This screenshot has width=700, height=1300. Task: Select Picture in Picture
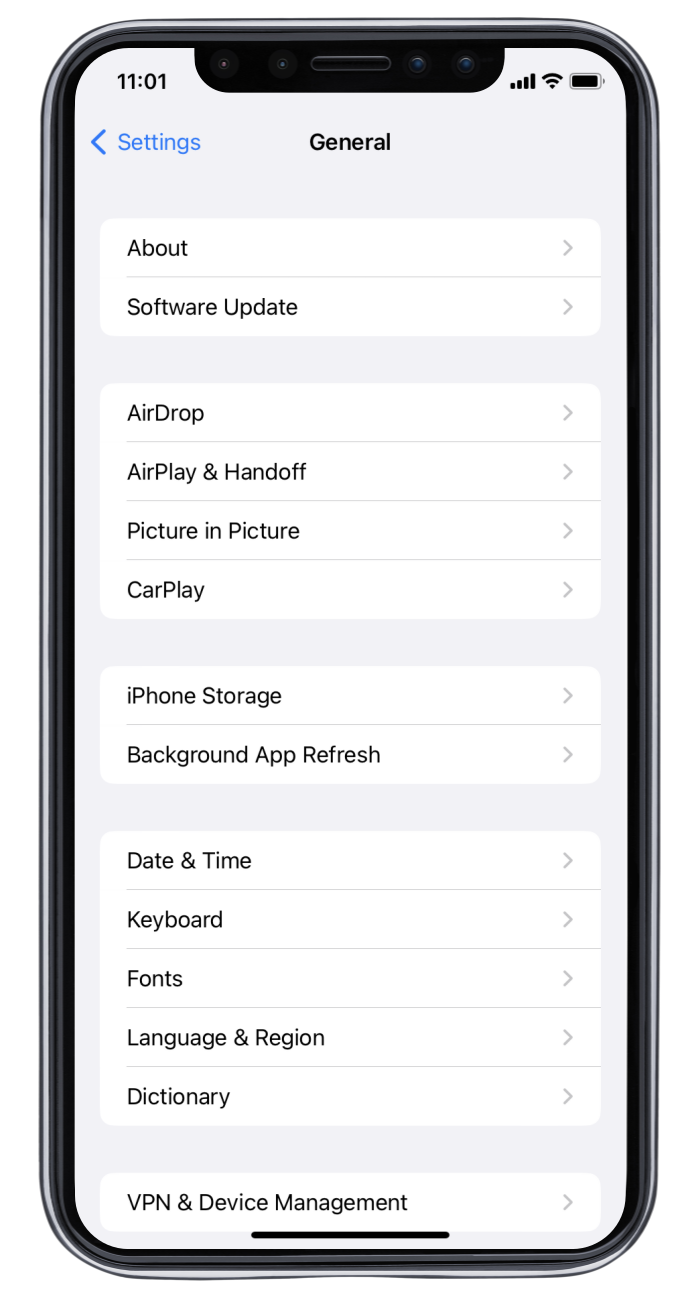(350, 531)
